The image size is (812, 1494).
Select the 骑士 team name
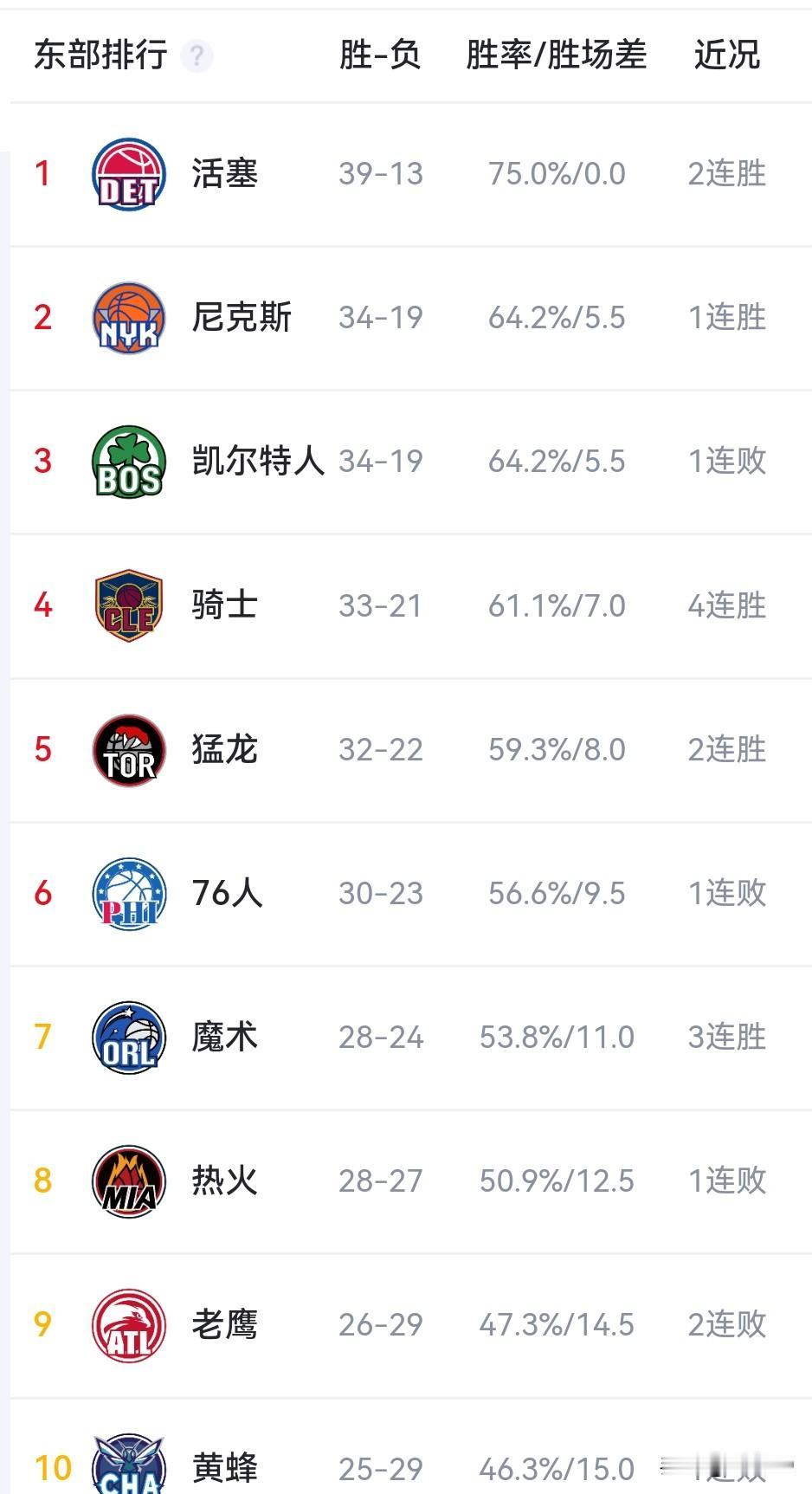coord(223,605)
